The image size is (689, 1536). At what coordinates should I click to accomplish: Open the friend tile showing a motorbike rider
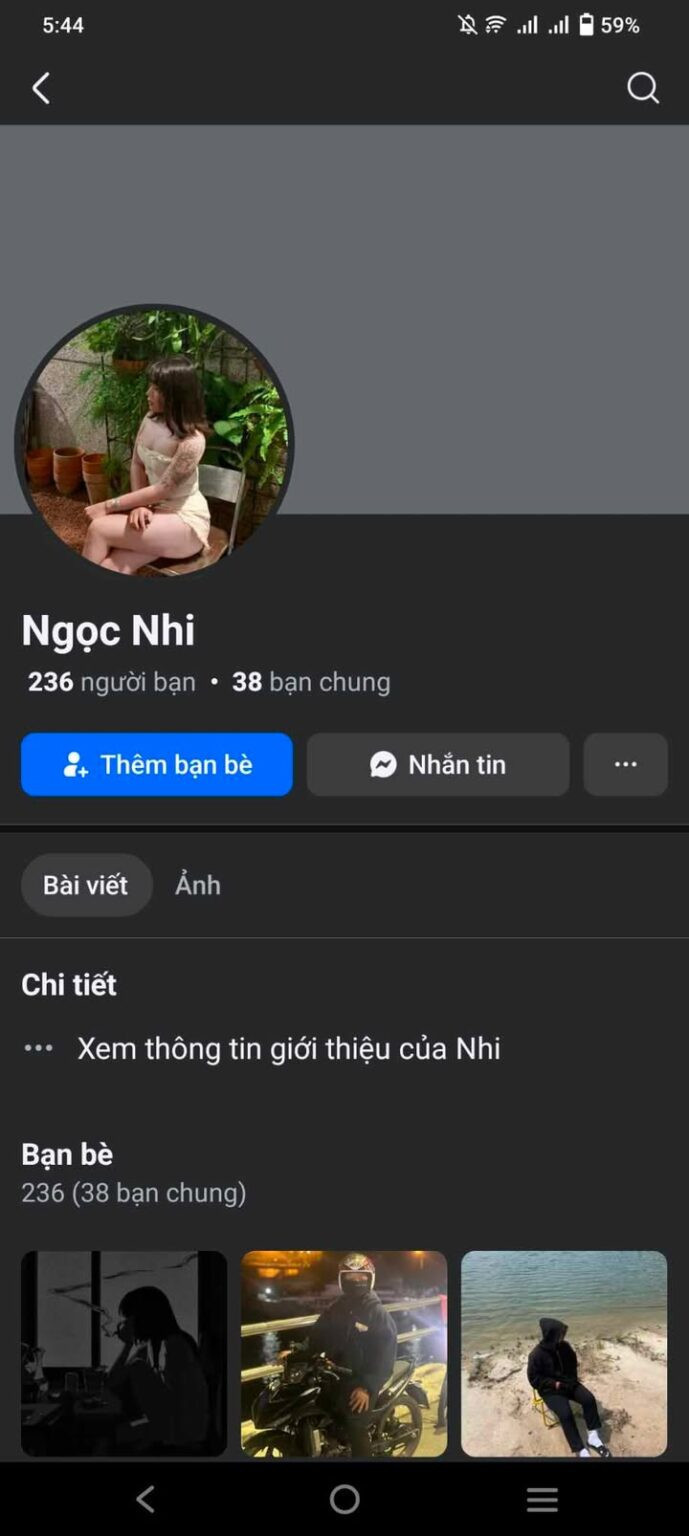[344, 1353]
